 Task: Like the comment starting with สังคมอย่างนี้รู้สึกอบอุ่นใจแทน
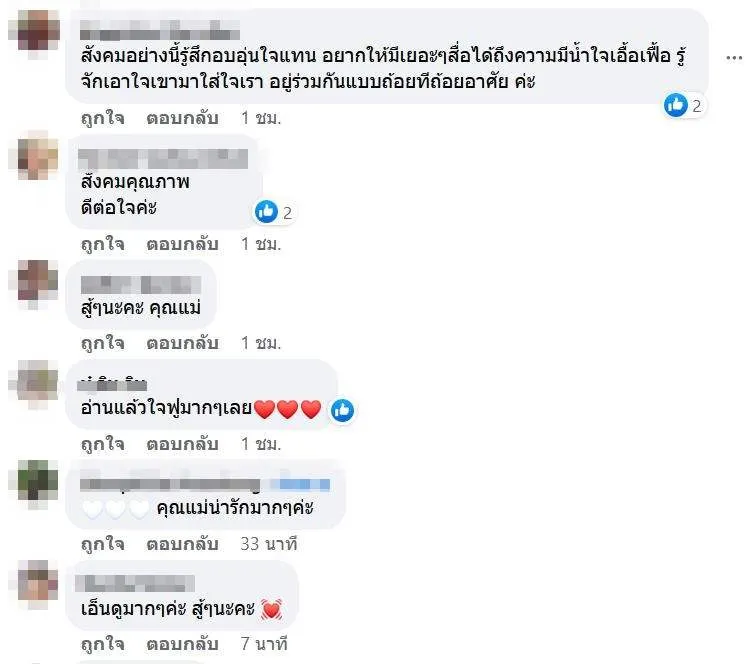[102, 118]
